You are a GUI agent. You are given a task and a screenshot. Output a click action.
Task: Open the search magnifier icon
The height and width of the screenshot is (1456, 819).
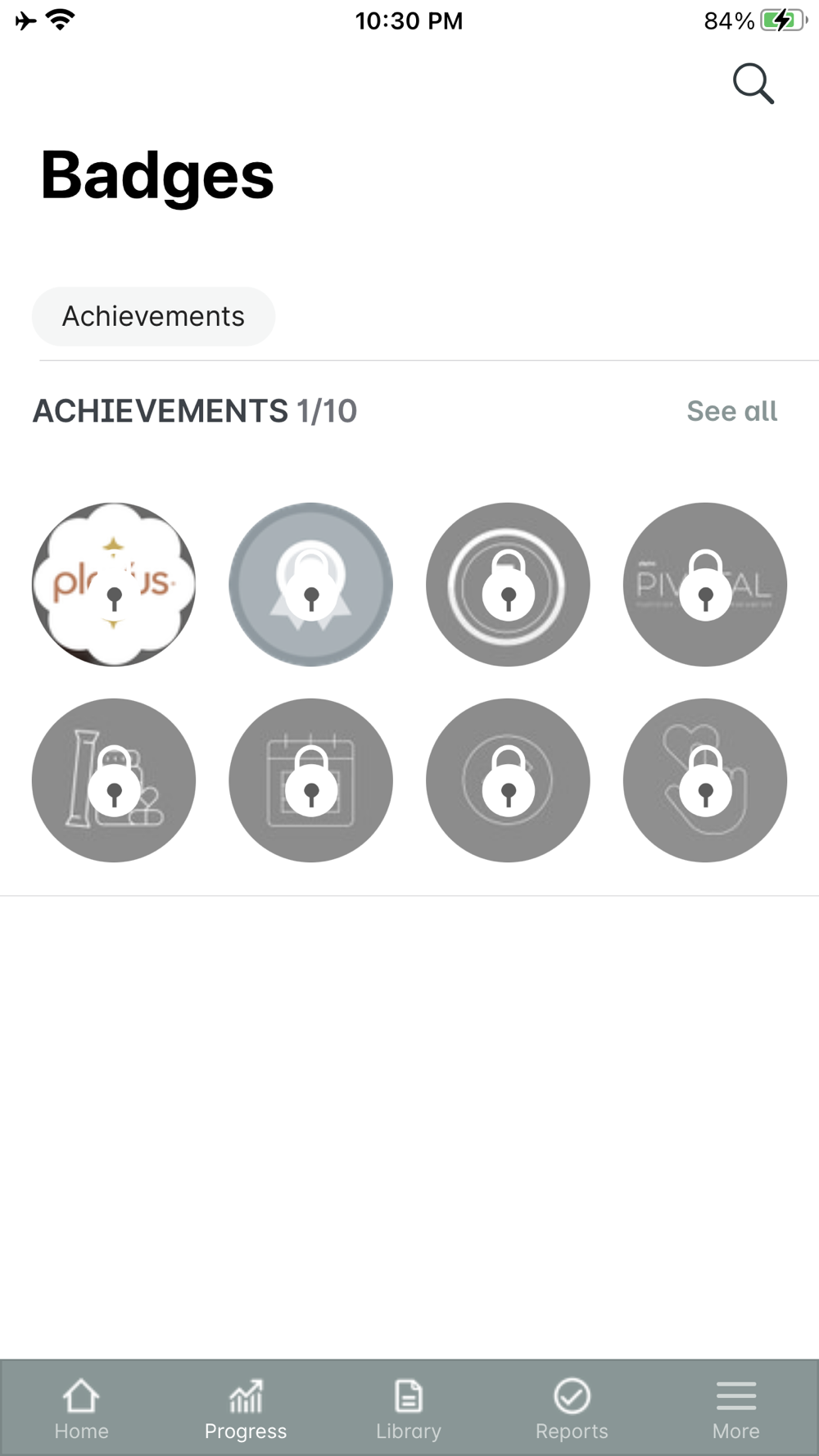(753, 84)
